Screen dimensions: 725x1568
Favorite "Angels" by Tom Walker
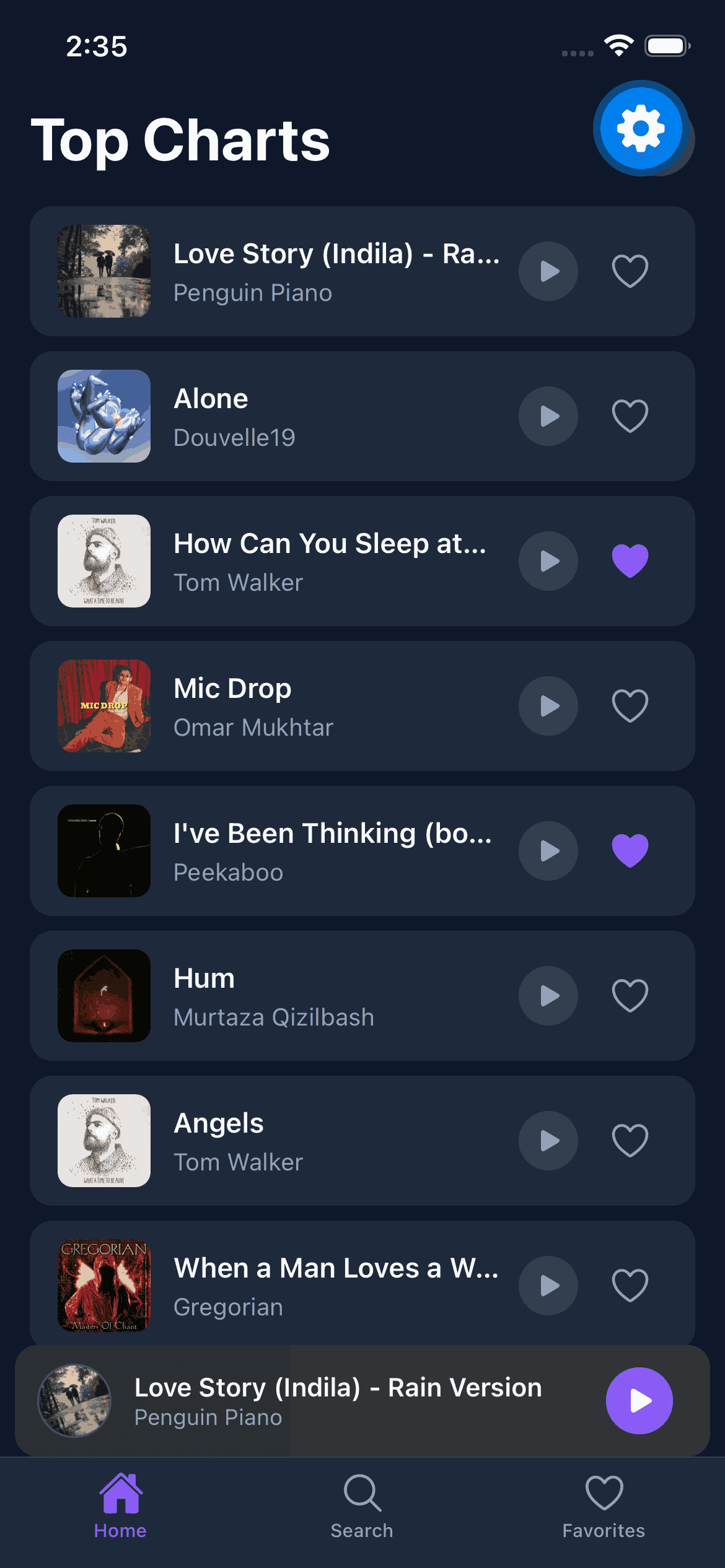[630, 1140]
